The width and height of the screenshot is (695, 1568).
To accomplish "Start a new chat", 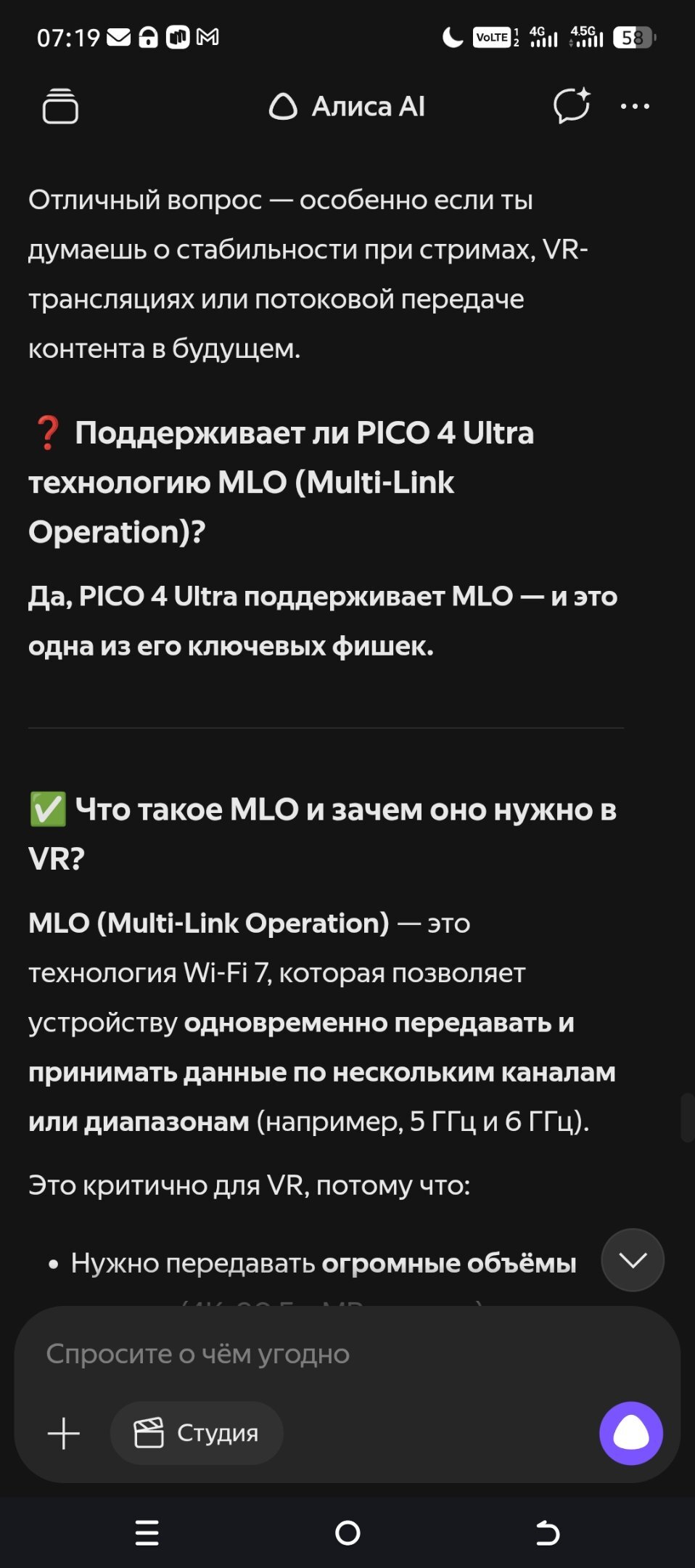I will [x=572, y=107].
